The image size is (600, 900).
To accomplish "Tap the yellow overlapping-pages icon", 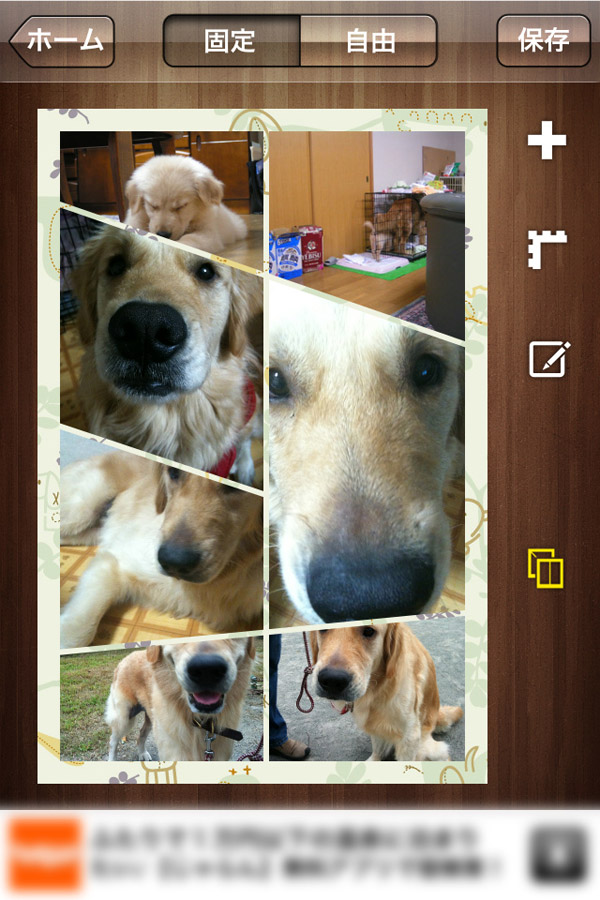I will click(545, 568).
